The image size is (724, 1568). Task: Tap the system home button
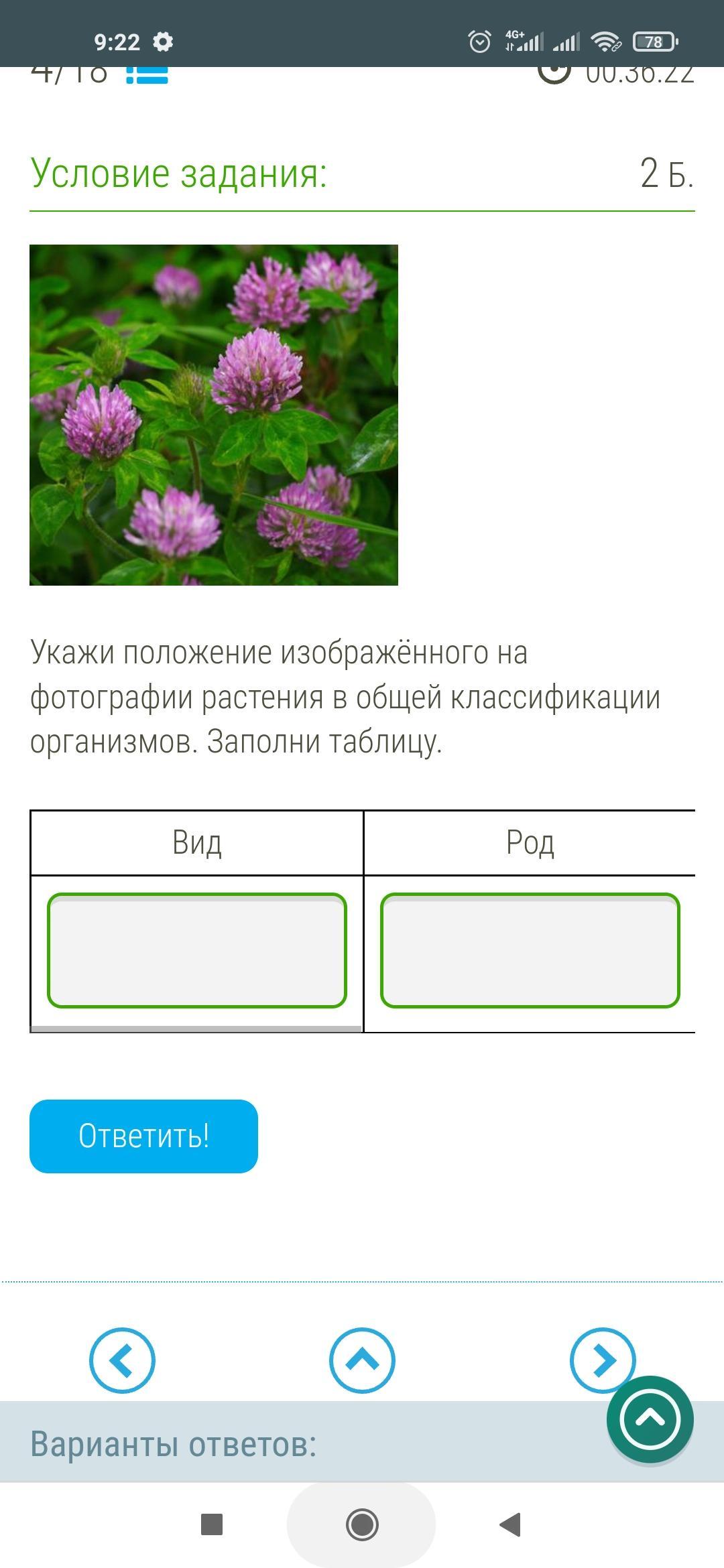362,1524
